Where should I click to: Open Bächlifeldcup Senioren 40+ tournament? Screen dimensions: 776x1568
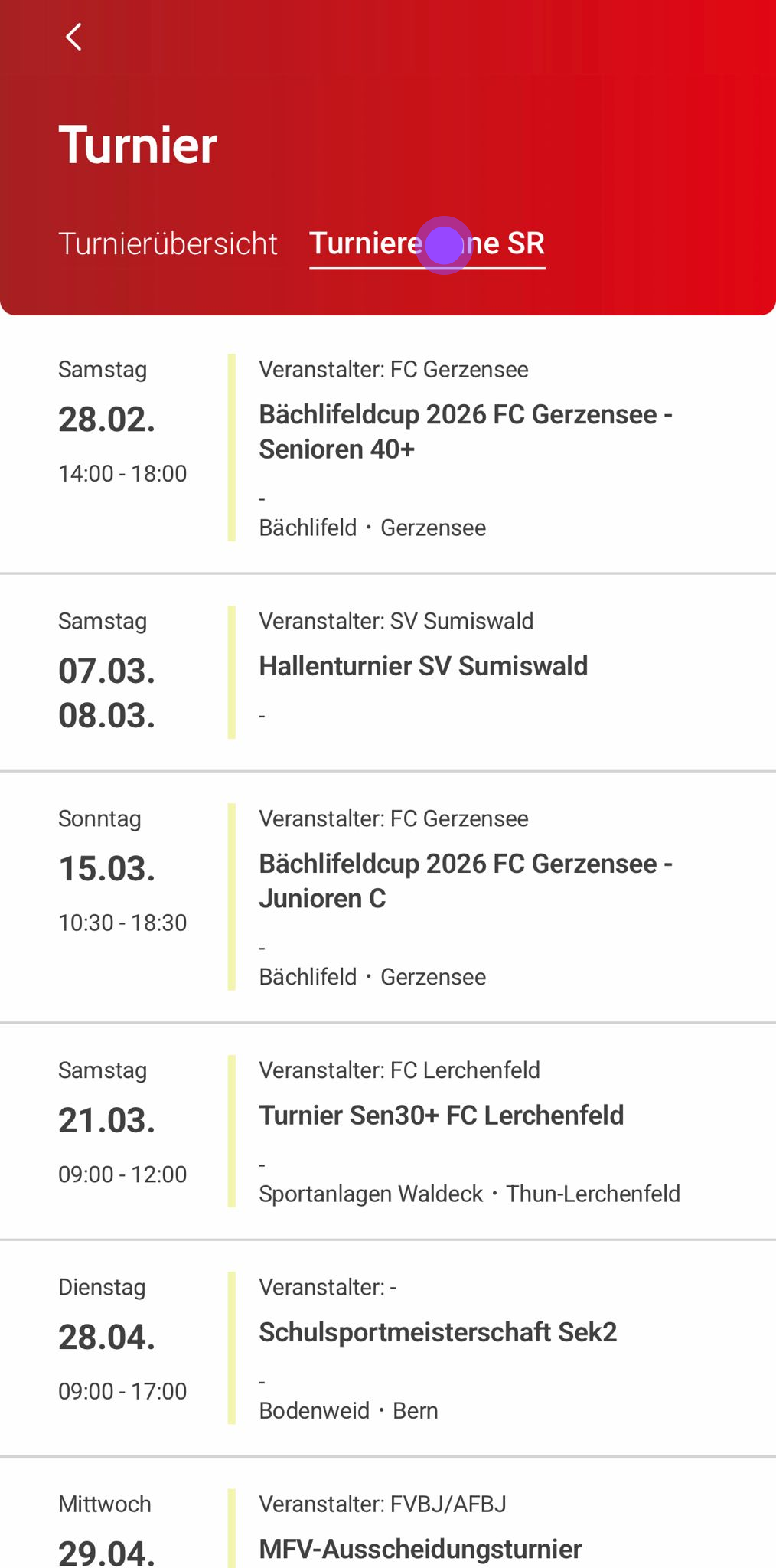(x=465, y=432)
